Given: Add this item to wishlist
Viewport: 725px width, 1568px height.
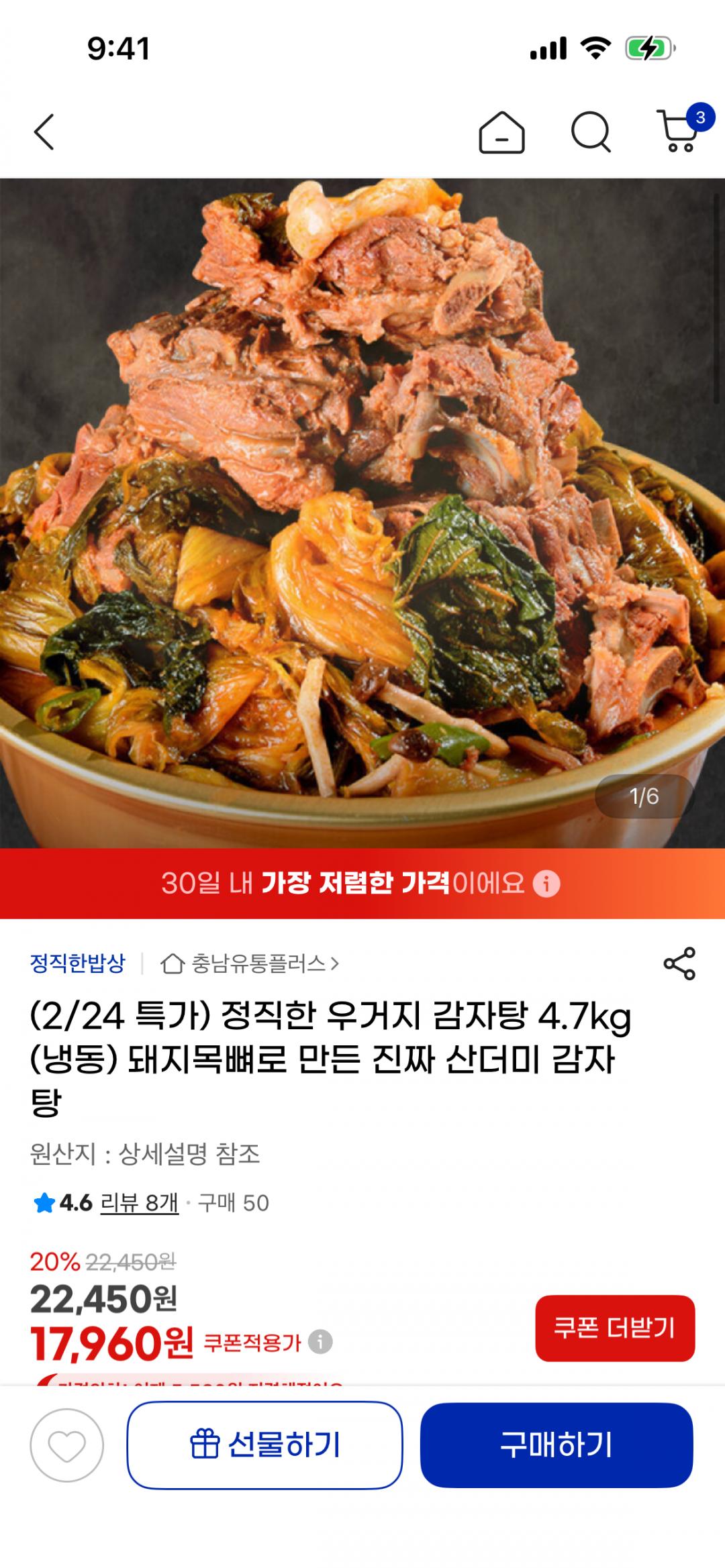Looking at the screenshot, I should coord(66,1445).
